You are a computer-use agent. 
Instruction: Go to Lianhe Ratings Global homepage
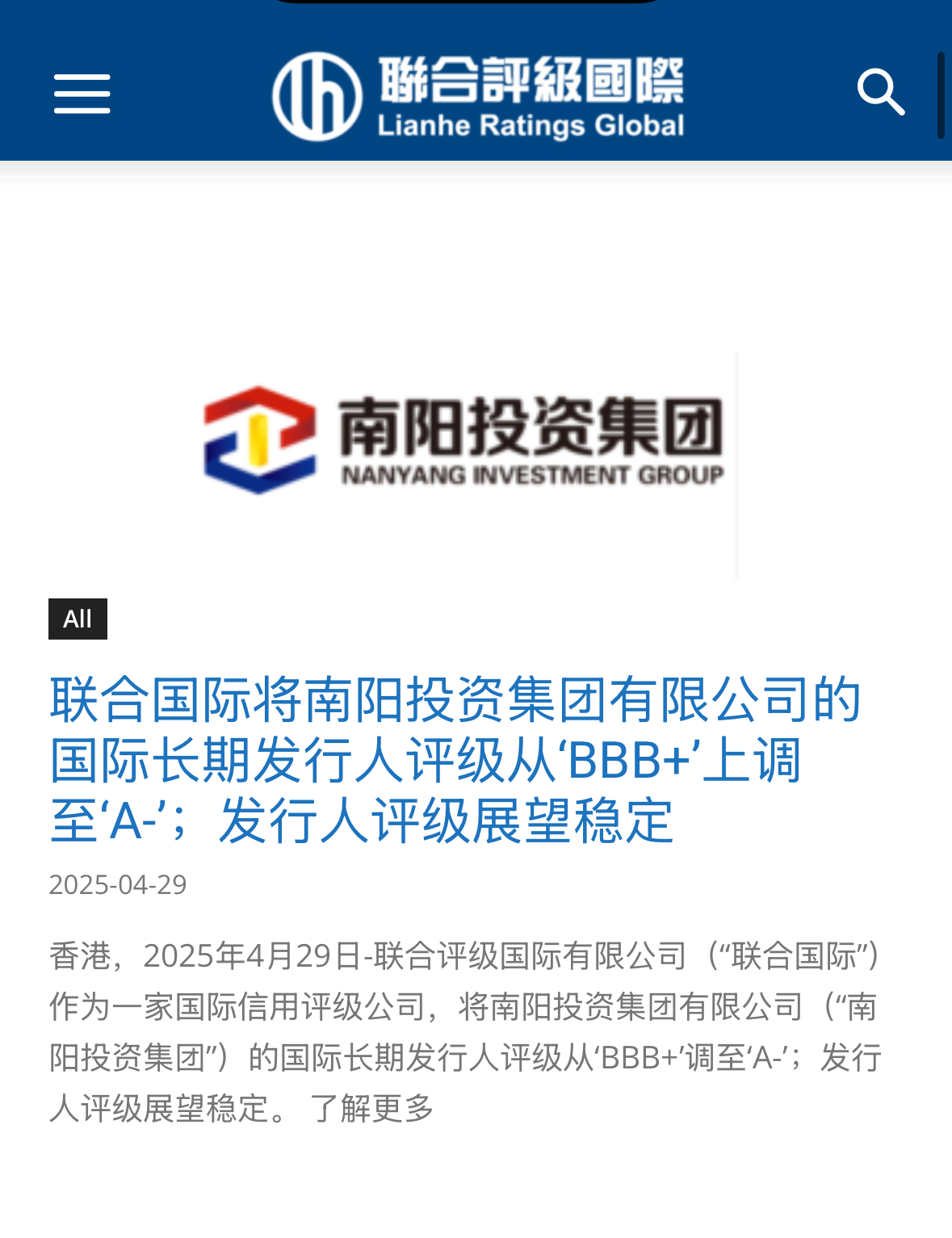pyautogui.click(x=478, y=96)
